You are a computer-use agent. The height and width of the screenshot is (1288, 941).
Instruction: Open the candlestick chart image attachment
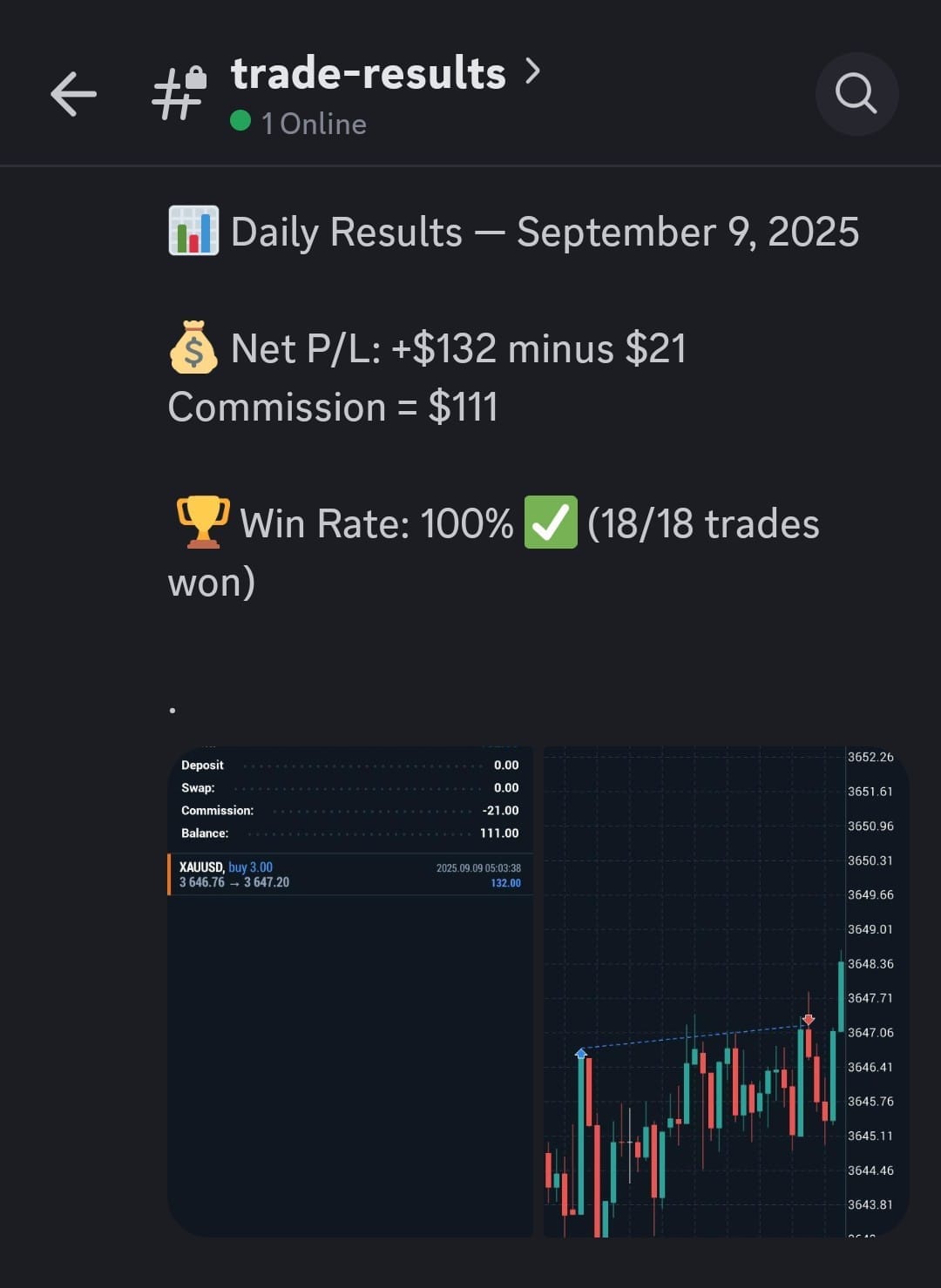725,991
